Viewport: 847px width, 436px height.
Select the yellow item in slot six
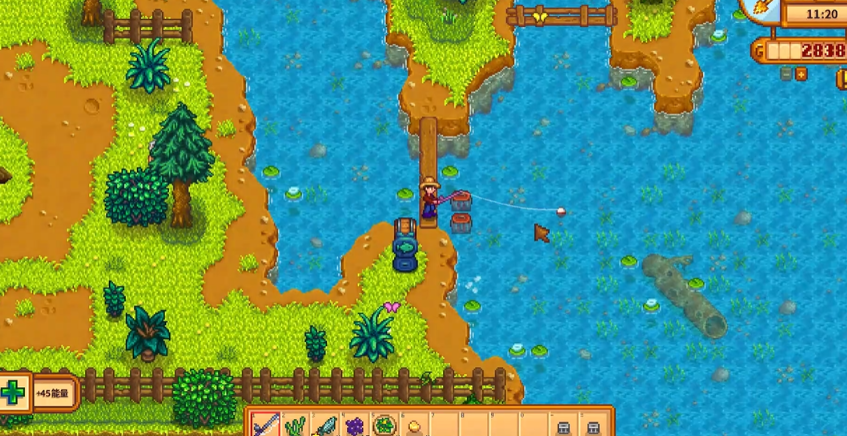(x=414, y=426)
